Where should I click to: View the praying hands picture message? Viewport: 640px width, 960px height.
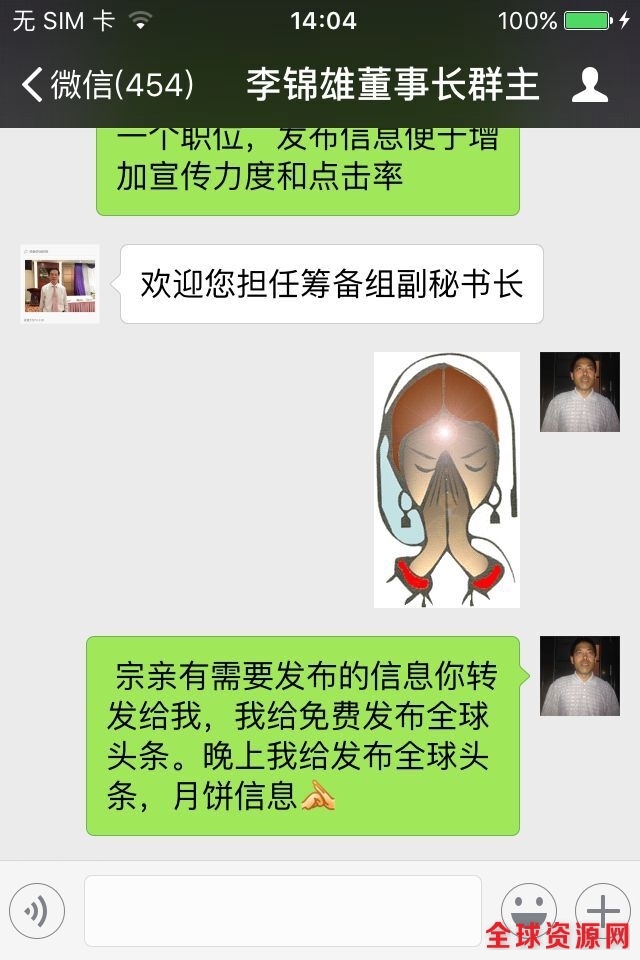[447, 480]
